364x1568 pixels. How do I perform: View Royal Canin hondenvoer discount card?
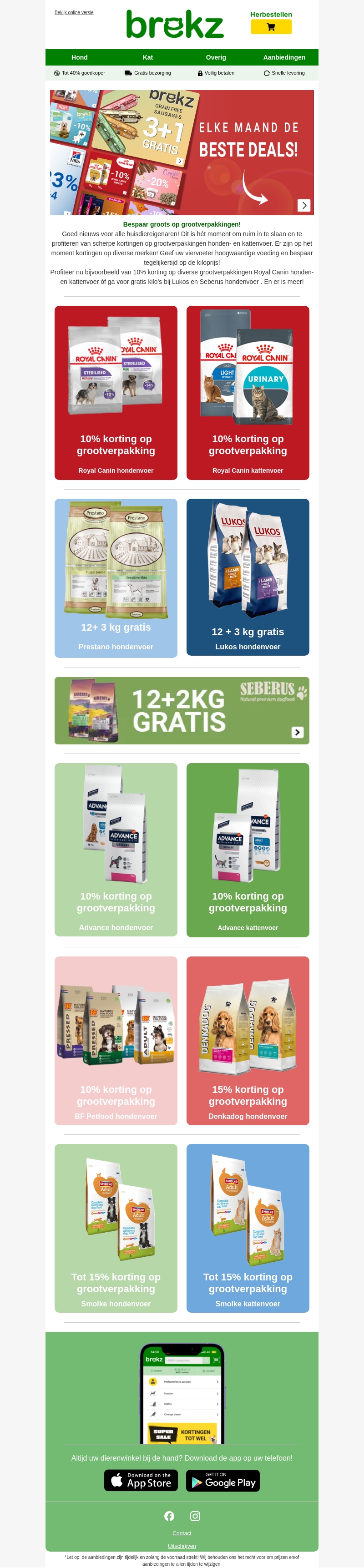[x=116, y=393]
